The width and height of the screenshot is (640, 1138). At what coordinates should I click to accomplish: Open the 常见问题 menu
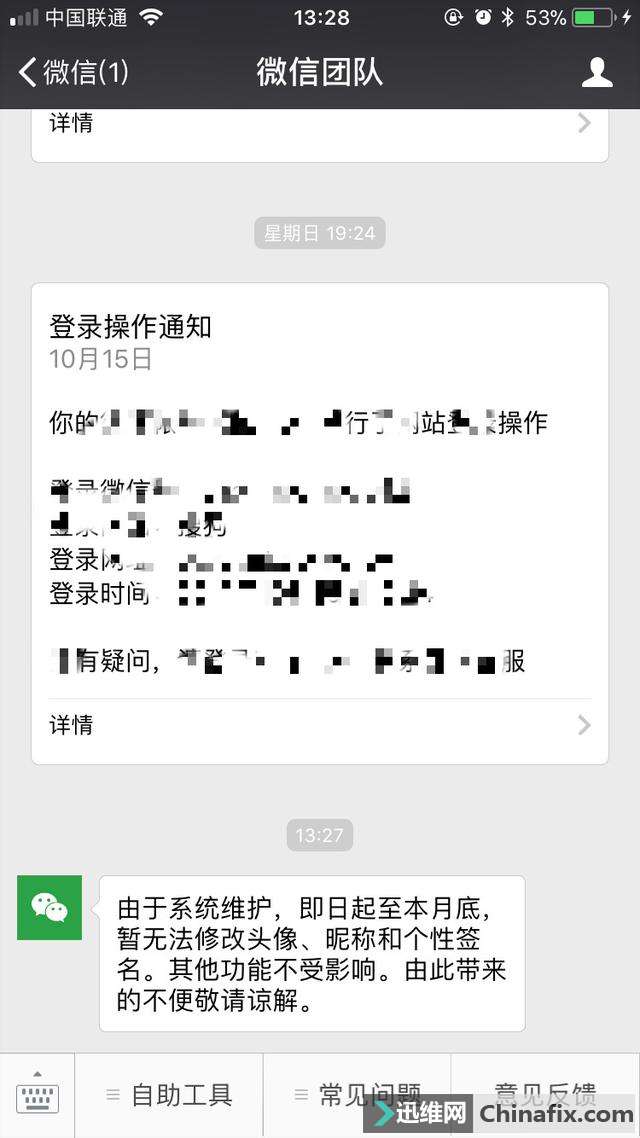click(x=357, y=1094)
